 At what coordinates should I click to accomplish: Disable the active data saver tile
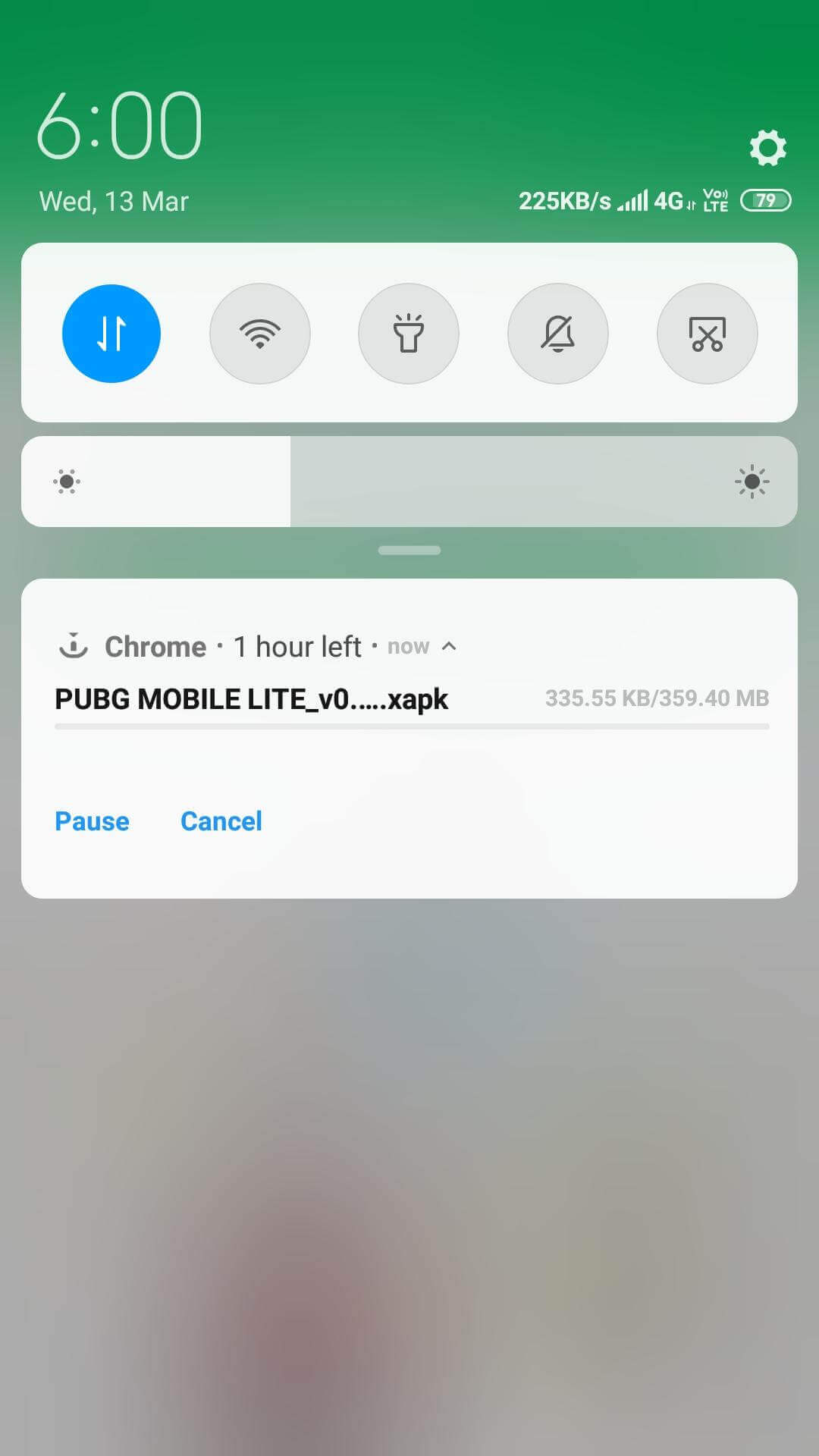click(111, 334)
